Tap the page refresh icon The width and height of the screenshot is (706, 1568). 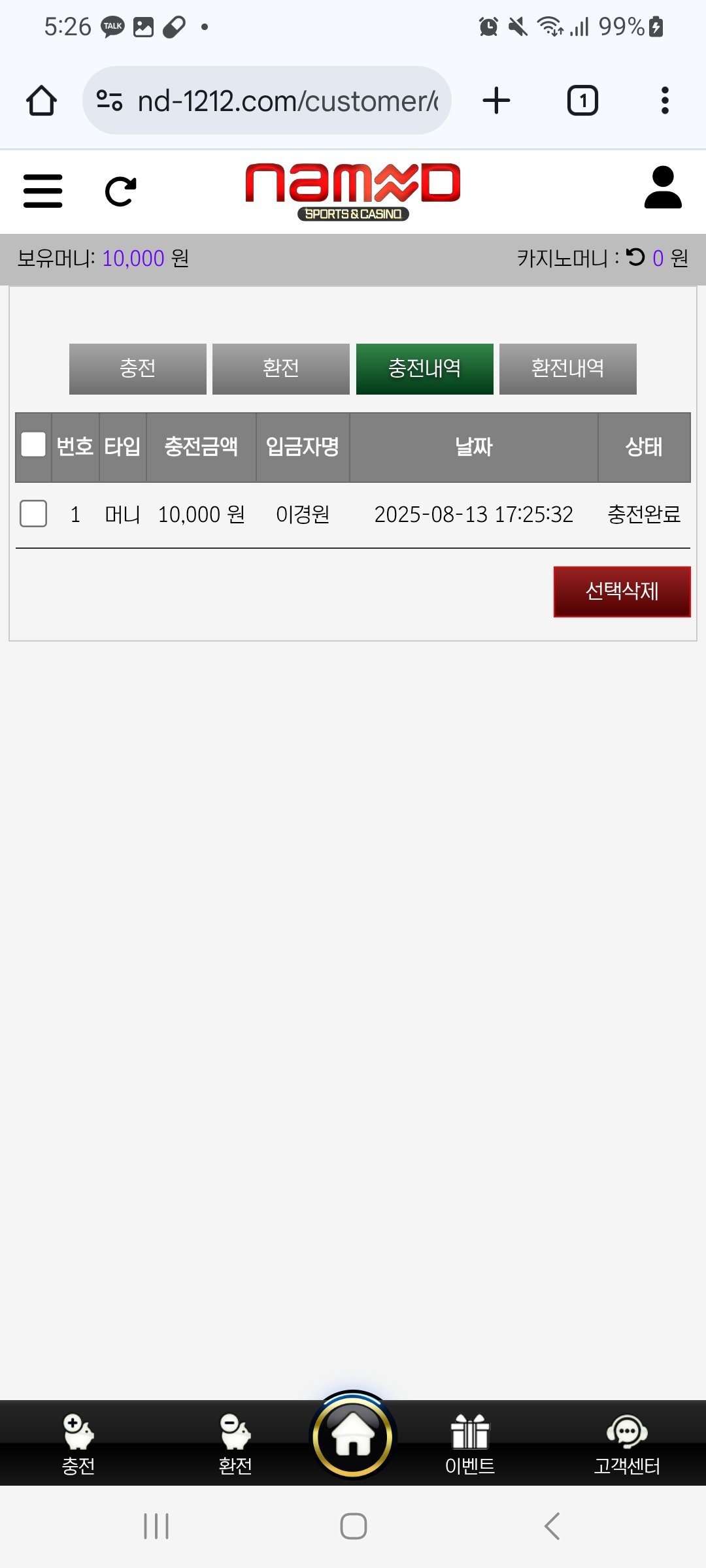121,191
